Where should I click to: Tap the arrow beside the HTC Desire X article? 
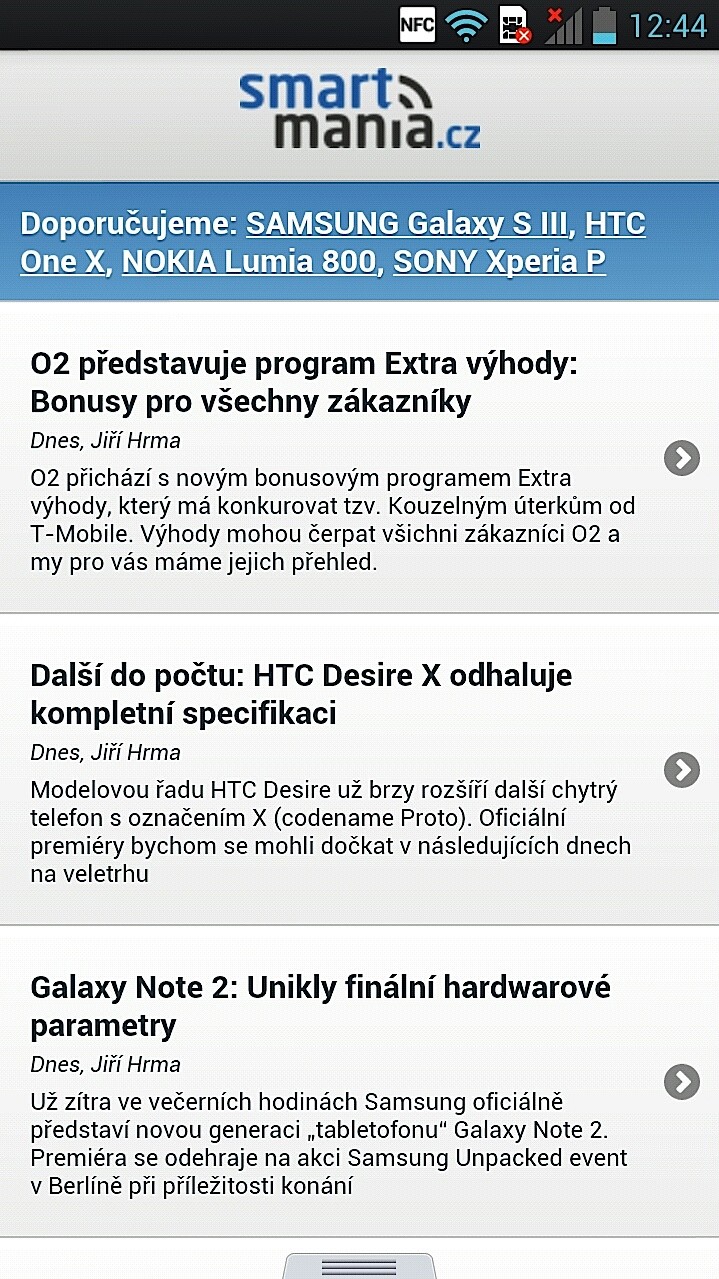pyautogui.click(x=682, y=770)
